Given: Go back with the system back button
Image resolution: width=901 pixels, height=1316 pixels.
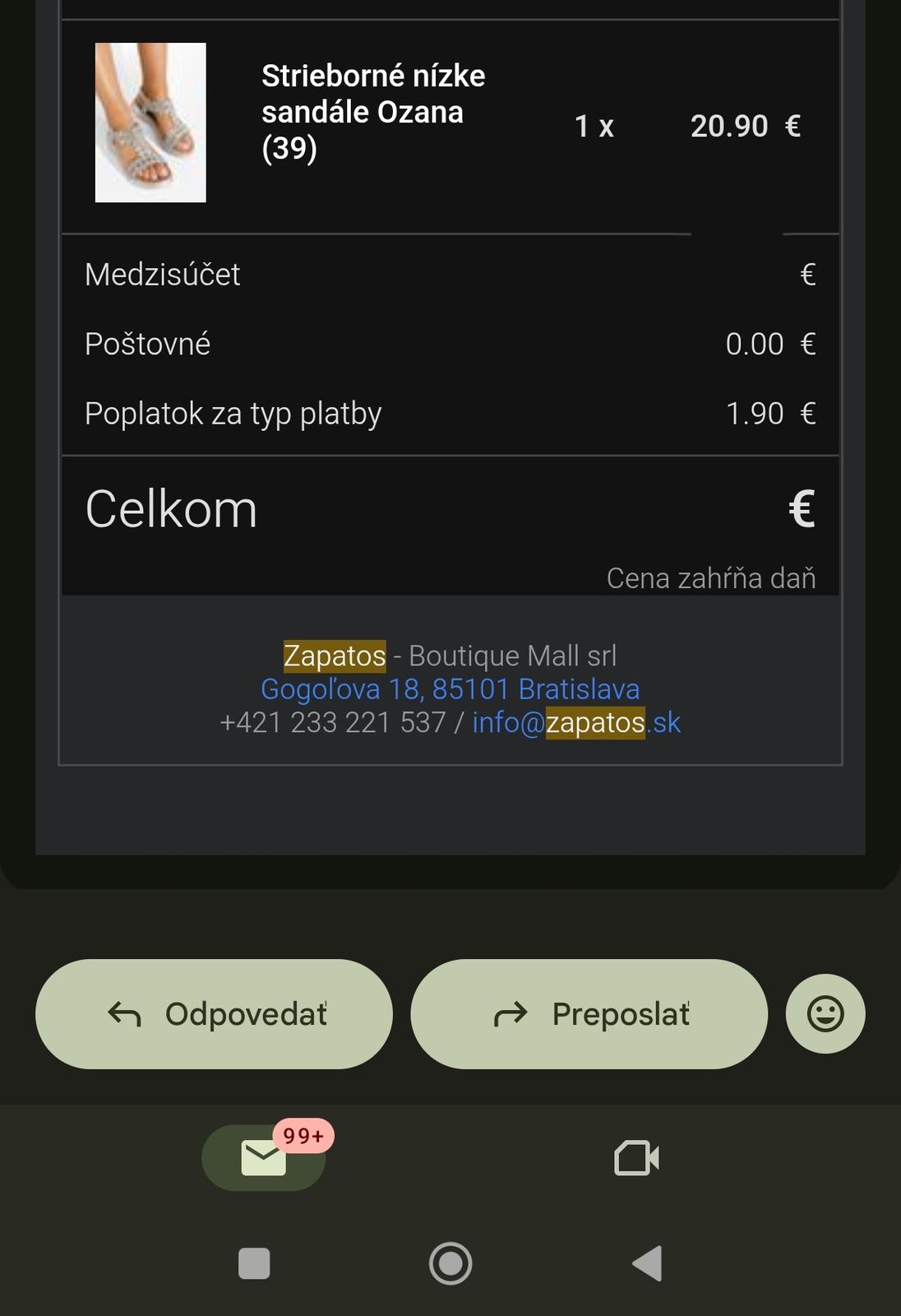Looking at the screenshot, I should [648, 1263].
